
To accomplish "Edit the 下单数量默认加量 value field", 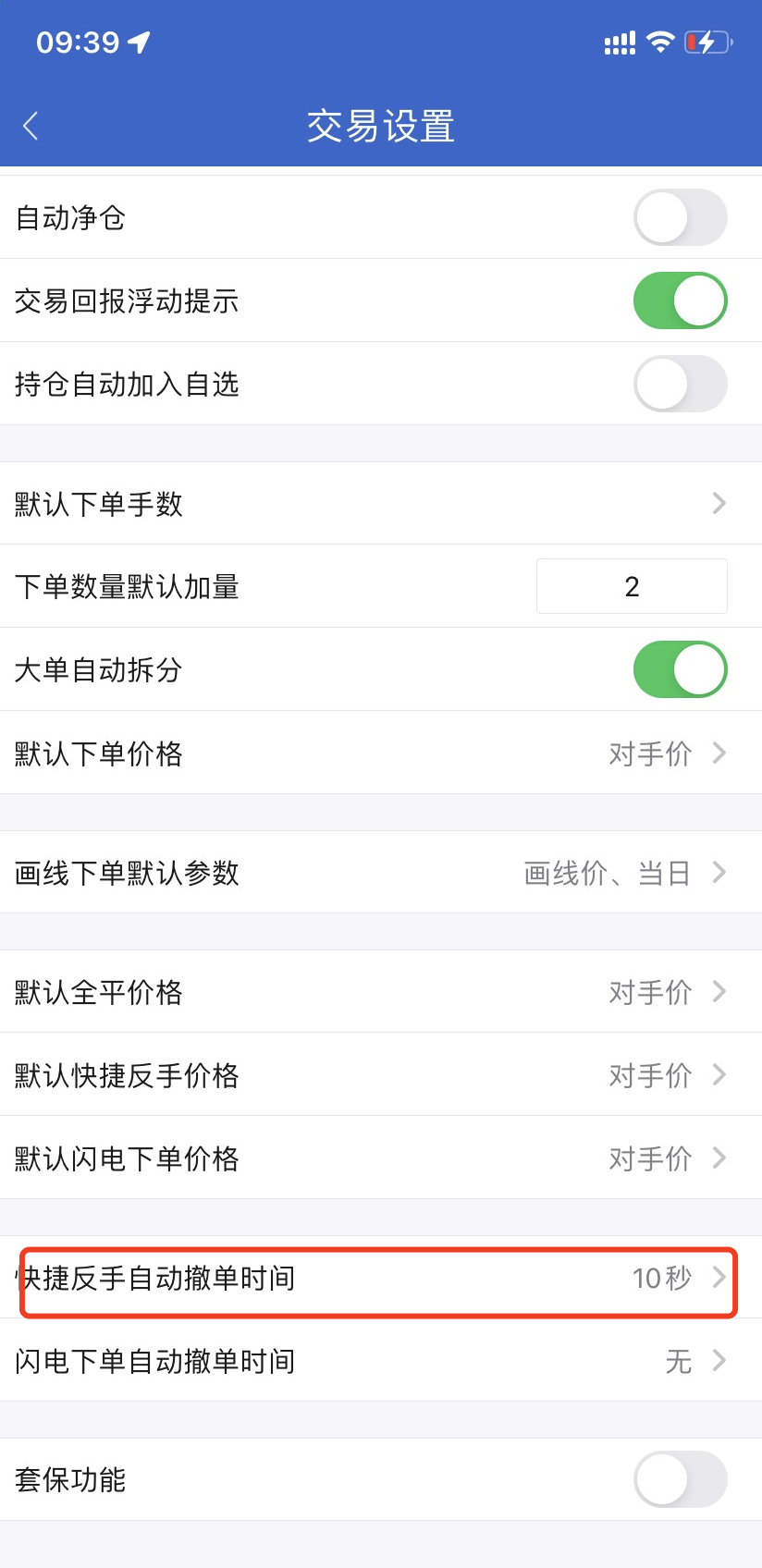I will point(632,586).
